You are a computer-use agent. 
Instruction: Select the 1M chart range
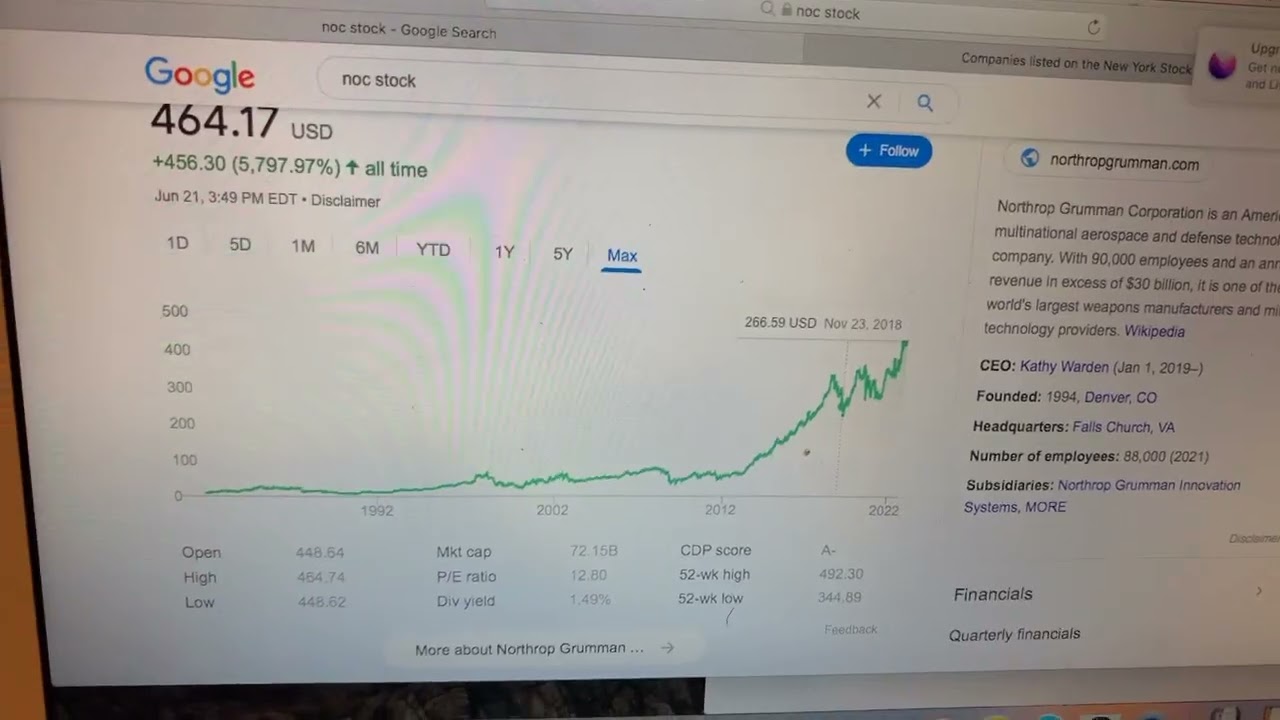click(303, 246)
